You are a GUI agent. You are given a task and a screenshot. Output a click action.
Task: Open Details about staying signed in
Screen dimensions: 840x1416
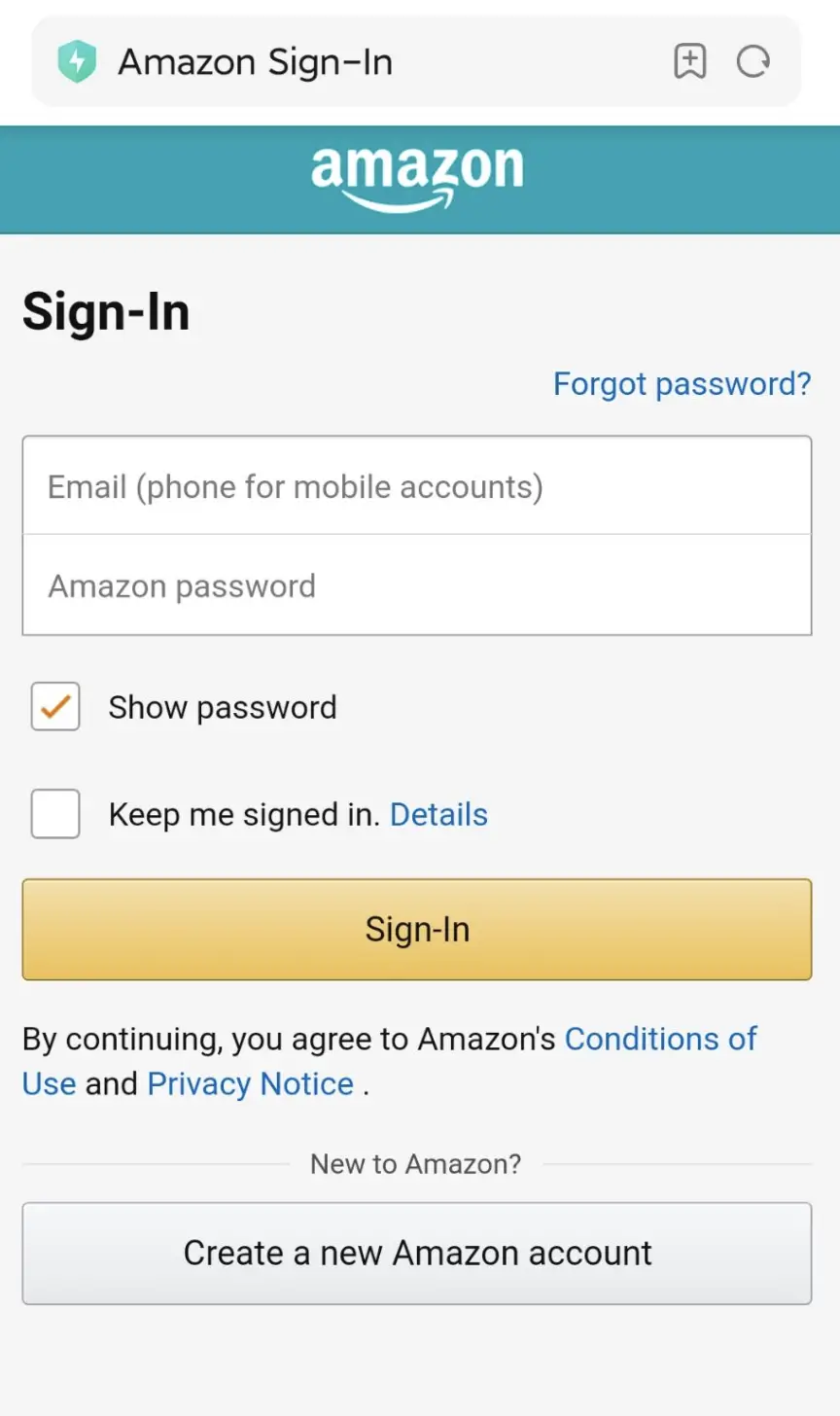click(438, 814)
